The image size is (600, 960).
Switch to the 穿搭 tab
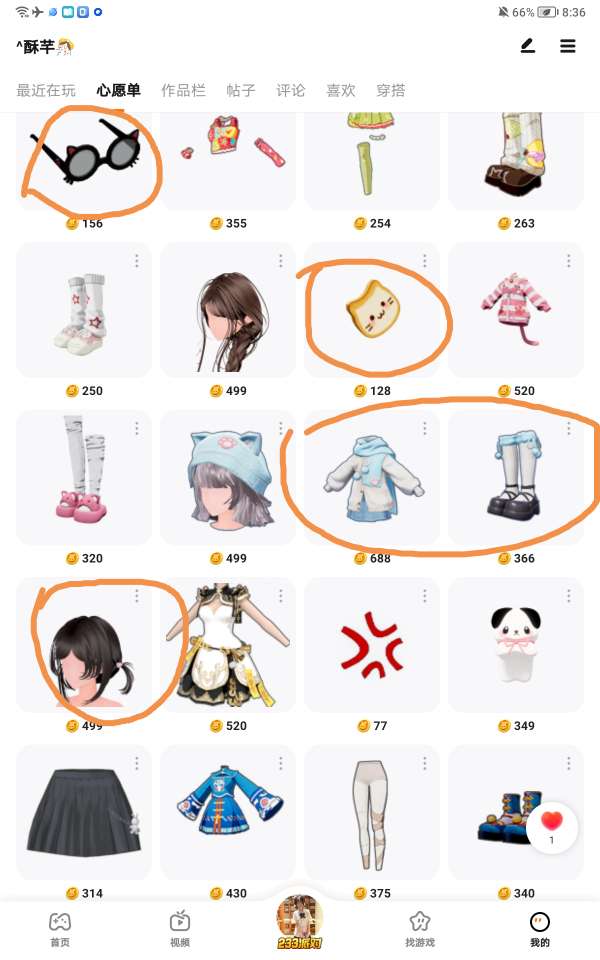(391, 90)
